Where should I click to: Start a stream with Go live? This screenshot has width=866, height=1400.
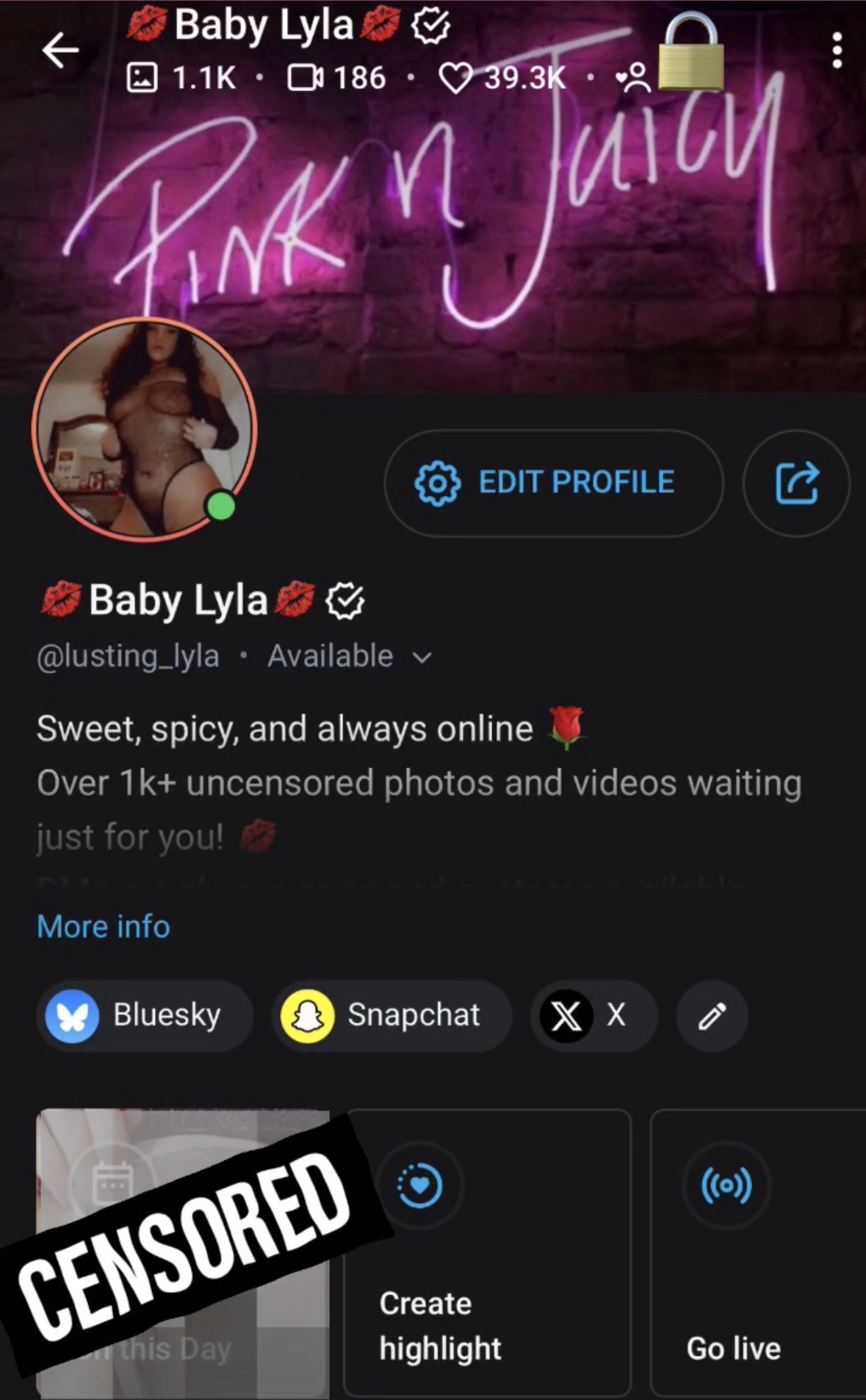757,1252
